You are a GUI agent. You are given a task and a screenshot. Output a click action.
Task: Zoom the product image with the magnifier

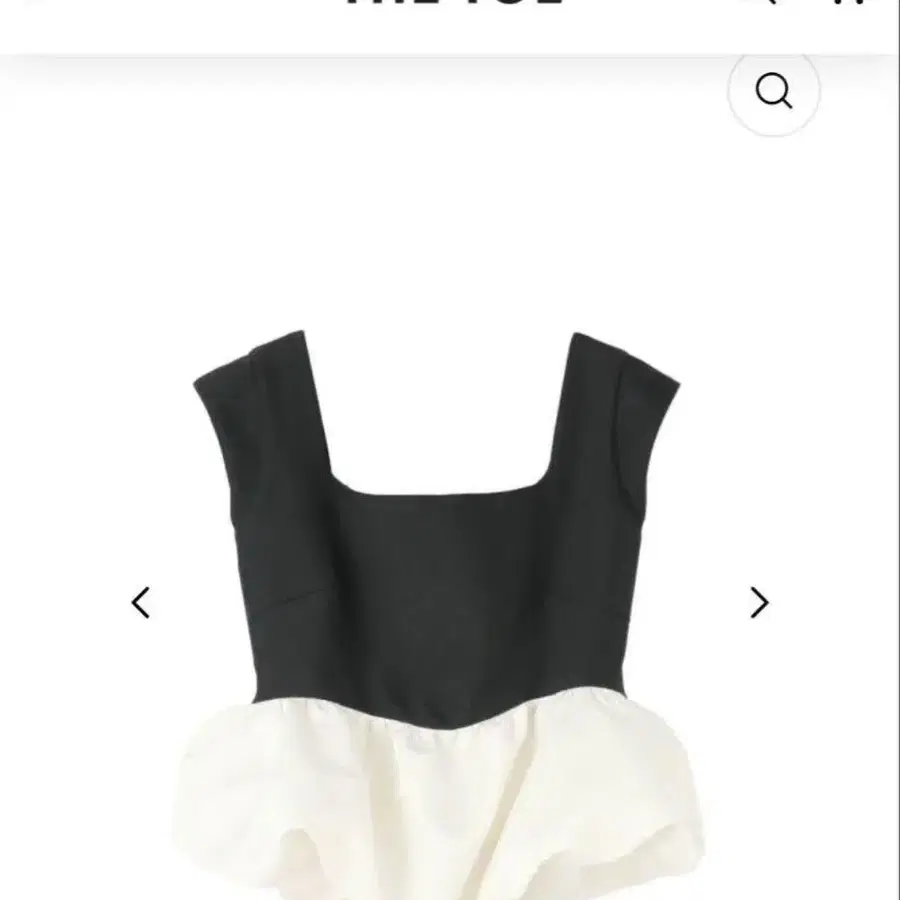pos(773,91)
